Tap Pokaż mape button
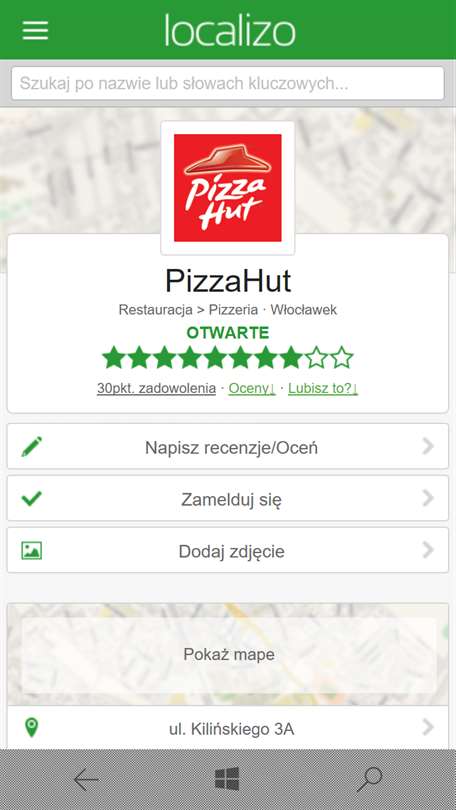456x810 pixels. click(x=229, y=655)
